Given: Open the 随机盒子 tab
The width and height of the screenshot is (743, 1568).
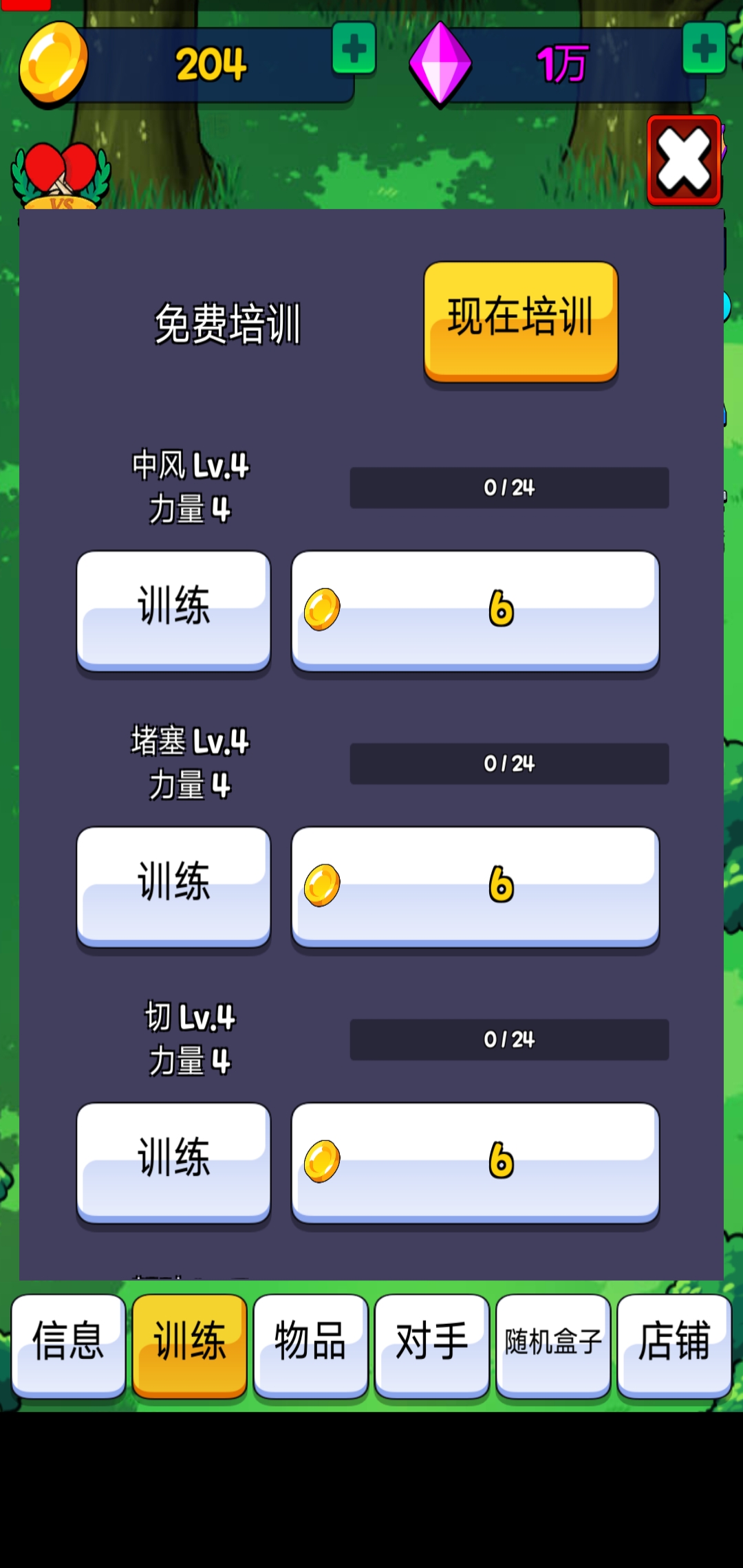Looking at the screenshot, I should [554, 1344].
